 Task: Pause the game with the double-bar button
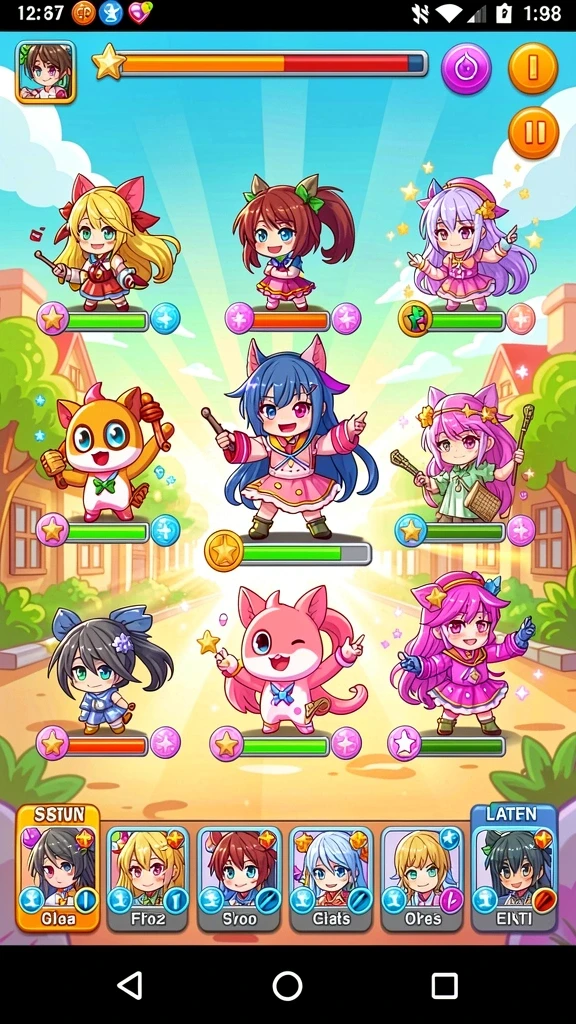(534, 133)
